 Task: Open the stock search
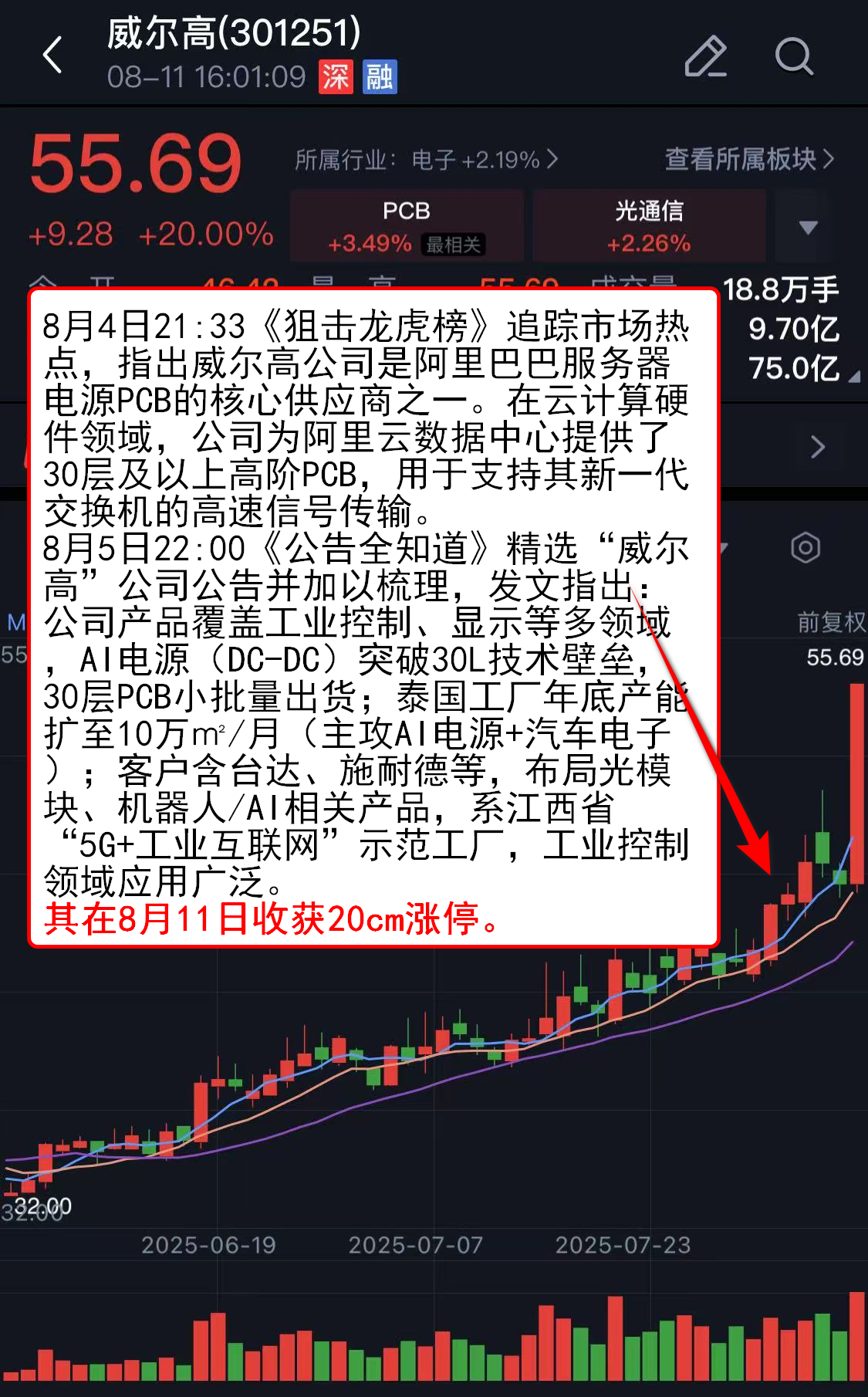(x=793, y=56)
